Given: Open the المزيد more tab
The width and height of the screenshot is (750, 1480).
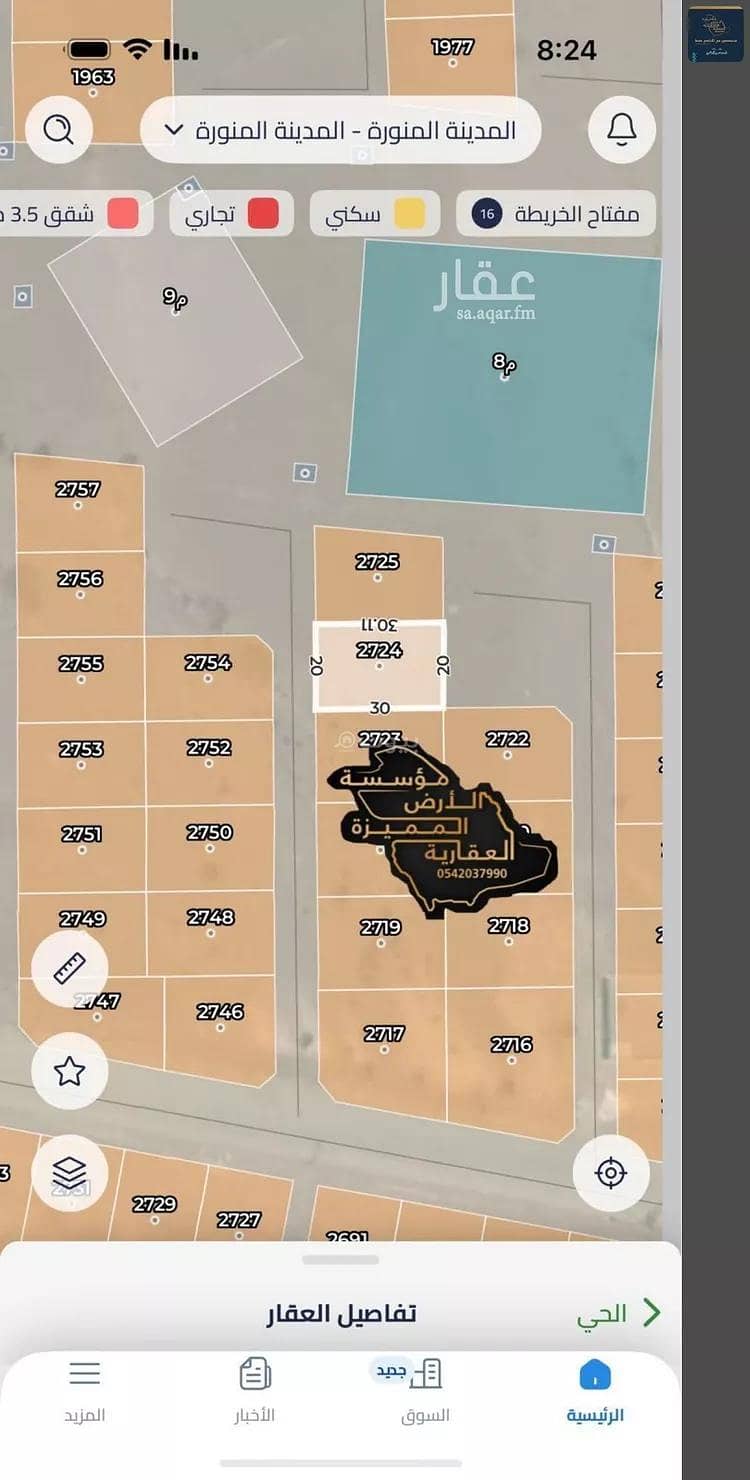Looking at the screenshot, I should click(85, 1389).
